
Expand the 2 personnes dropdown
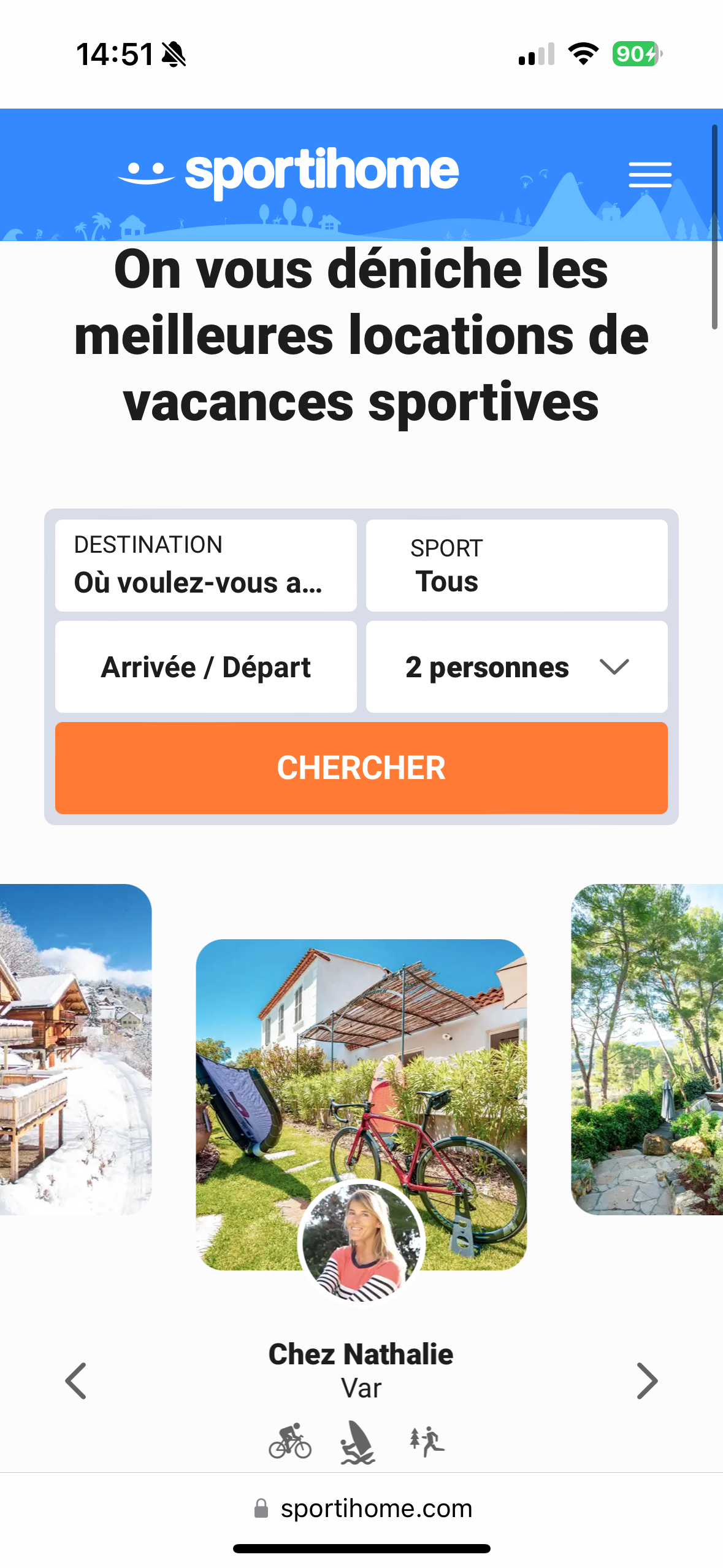point(516,667)
